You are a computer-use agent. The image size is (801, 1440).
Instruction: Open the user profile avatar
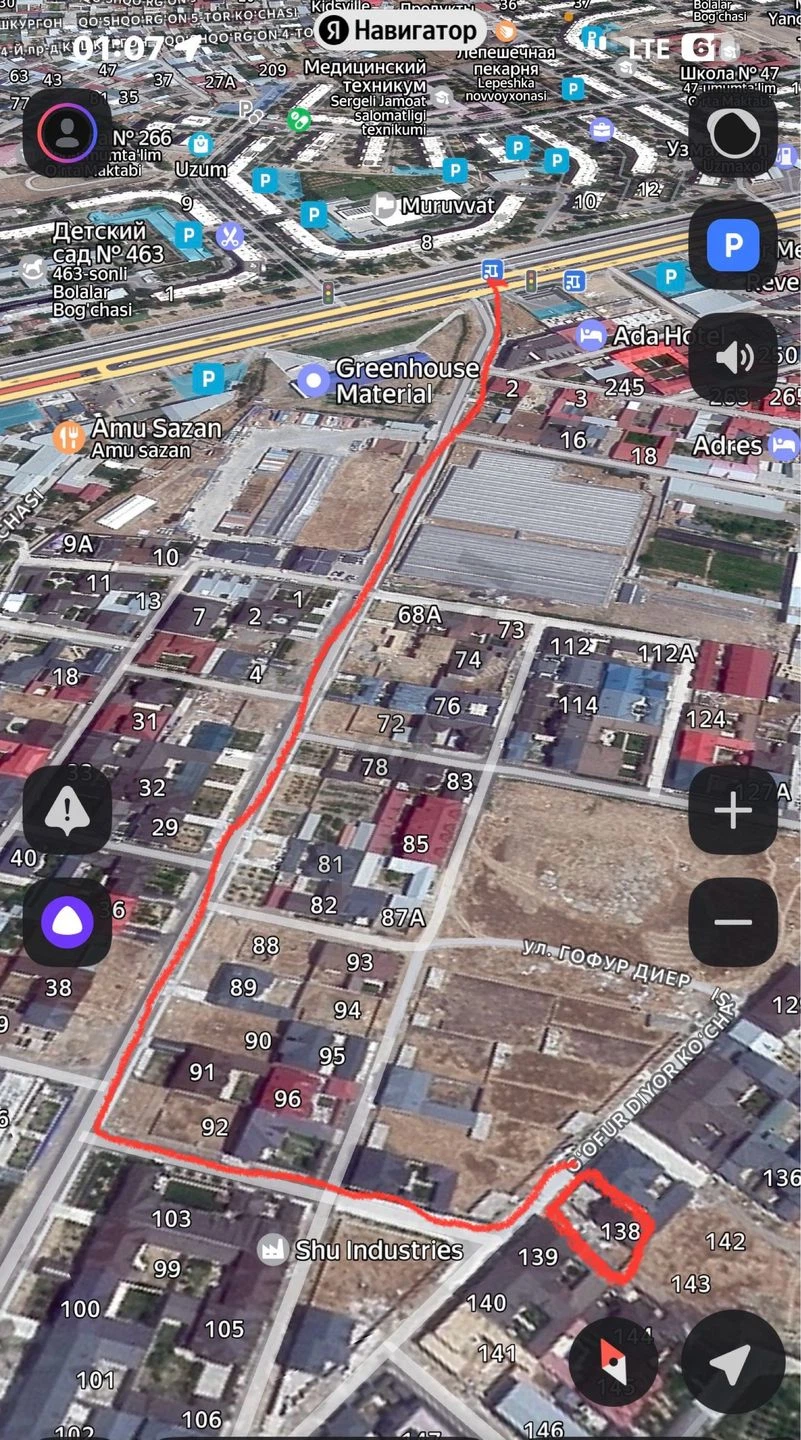click(x=67, y=132)
